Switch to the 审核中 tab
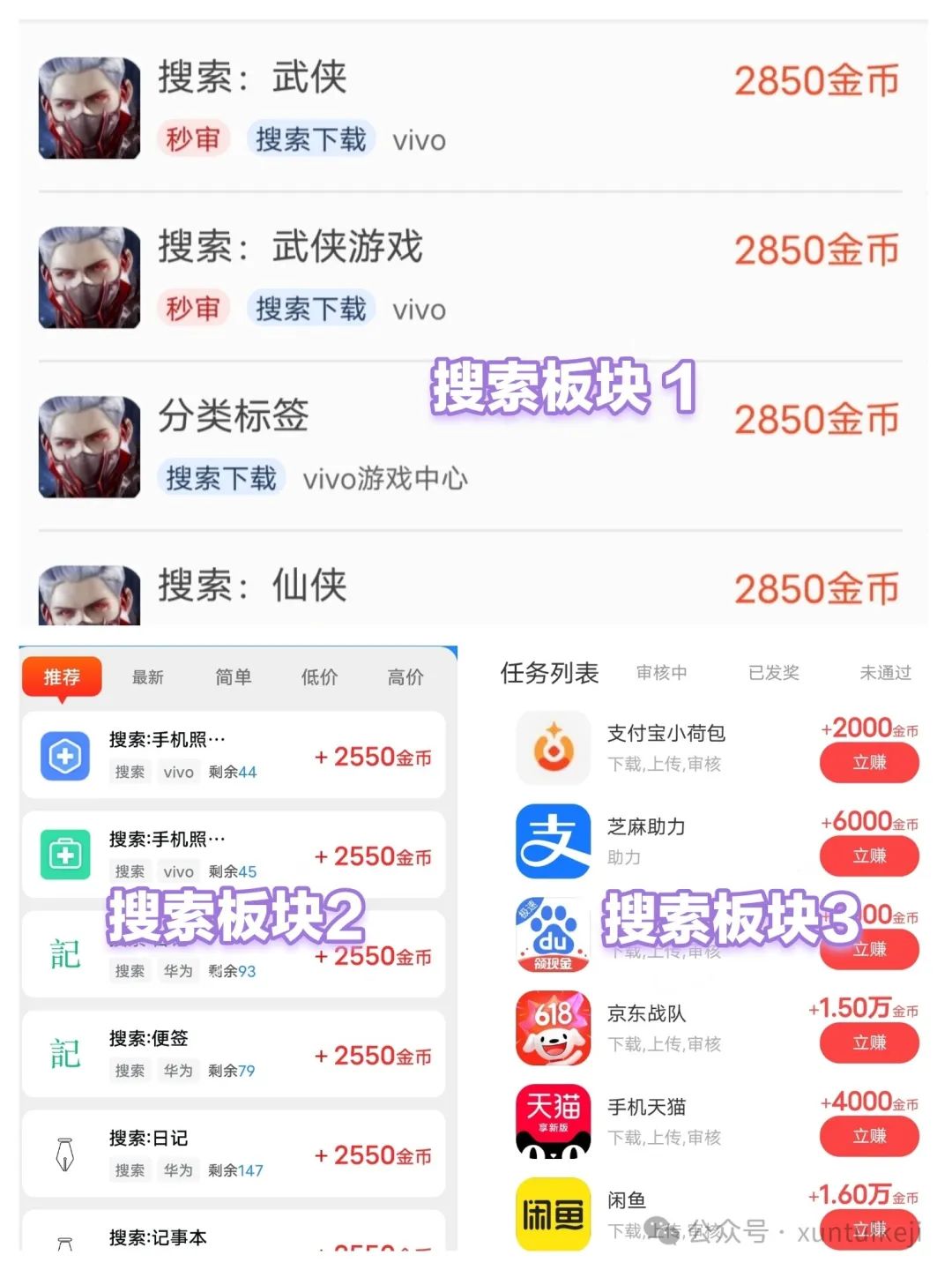This screenshot has width=952, height=1270. pos(661,673)
